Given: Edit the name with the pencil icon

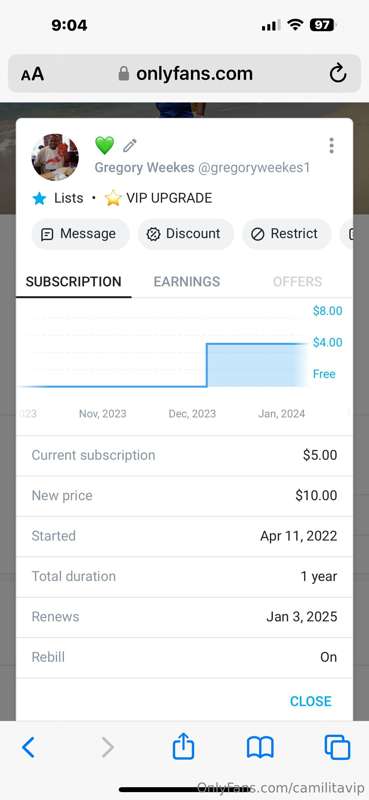Looking at the screenshot, I should [130, 145].
